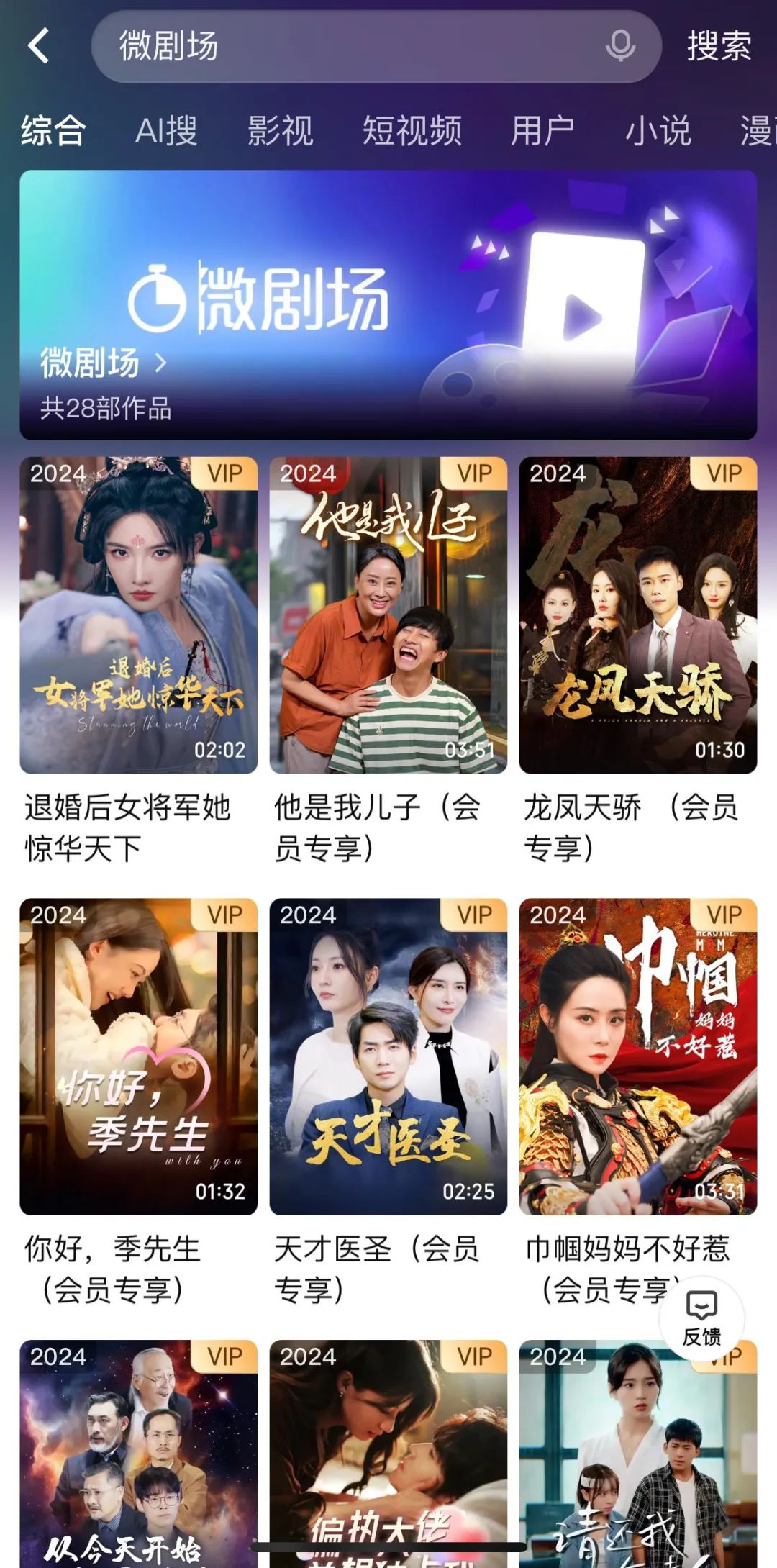Open 退婚后女将军她惊华天下 drama

tap(138, 615)
